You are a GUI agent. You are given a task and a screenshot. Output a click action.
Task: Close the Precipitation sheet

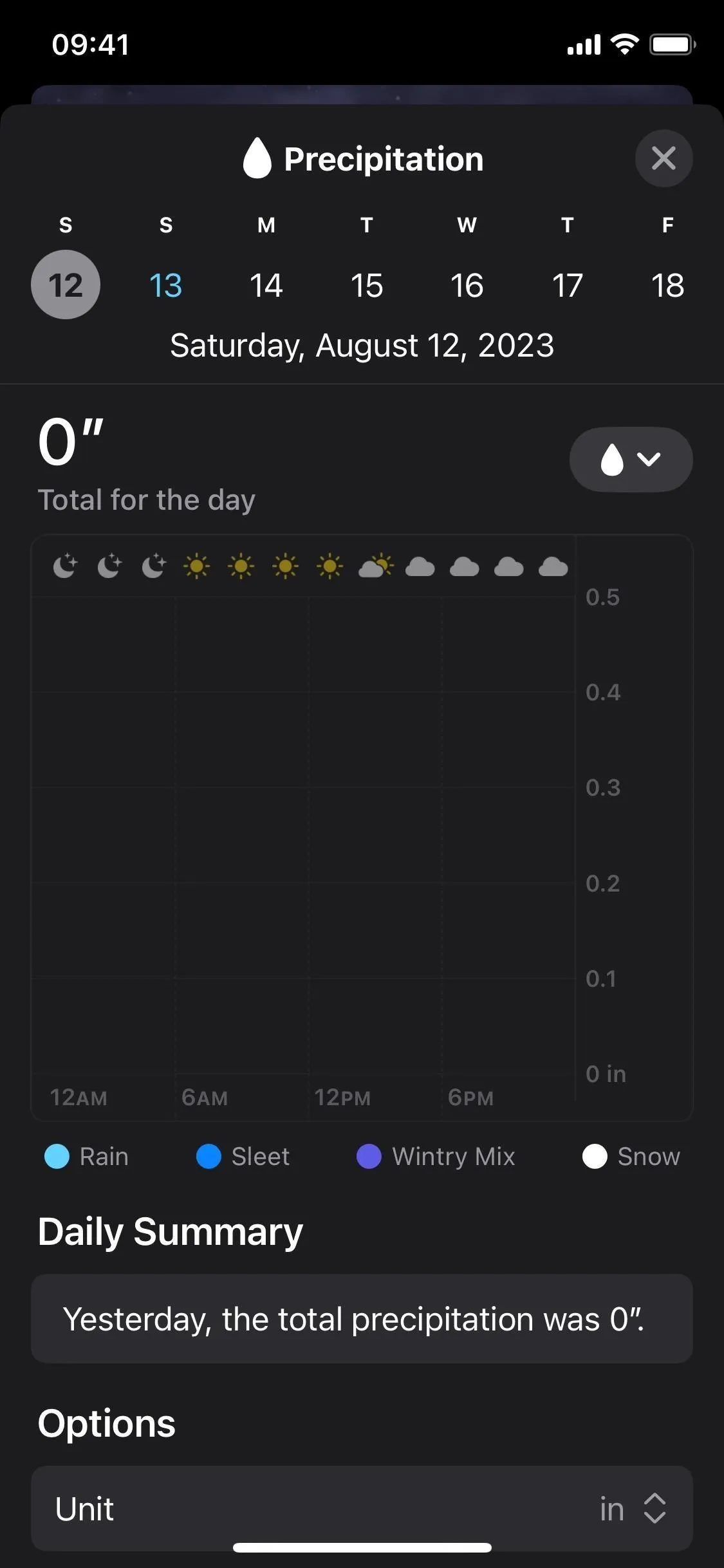tap(664, 158)
